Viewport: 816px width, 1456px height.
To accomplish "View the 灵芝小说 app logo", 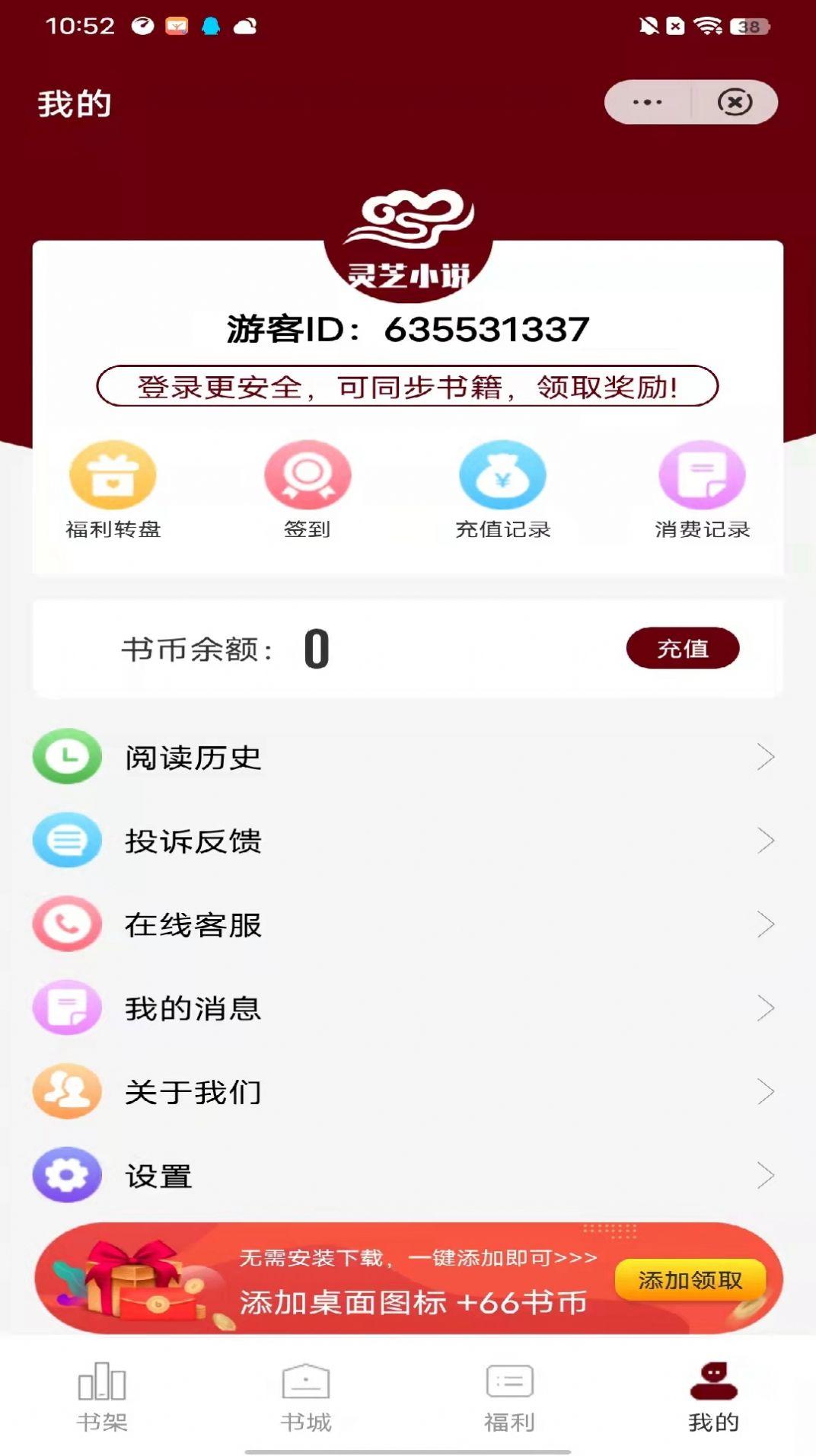I will (x=408, y=236).
